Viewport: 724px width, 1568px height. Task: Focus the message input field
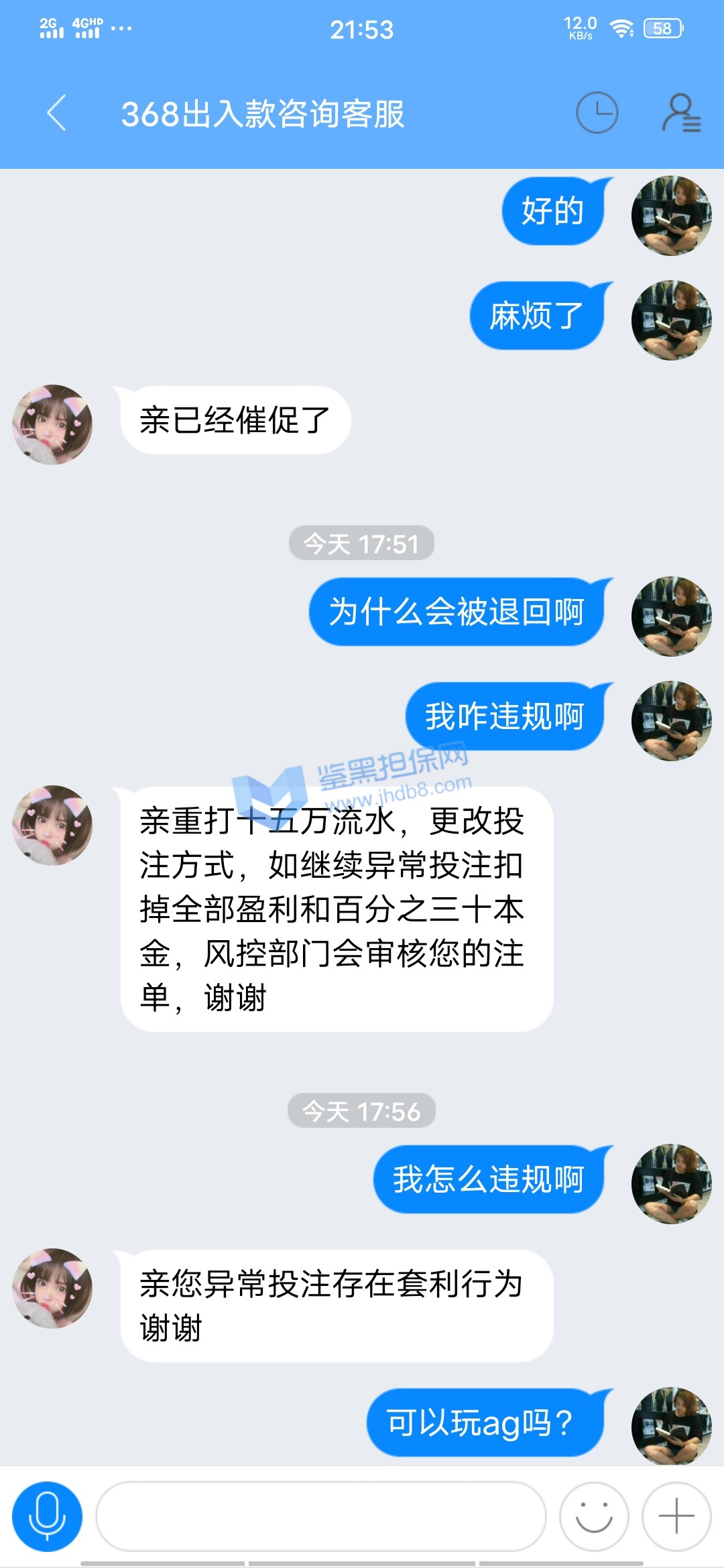[x=320, y=1516]
